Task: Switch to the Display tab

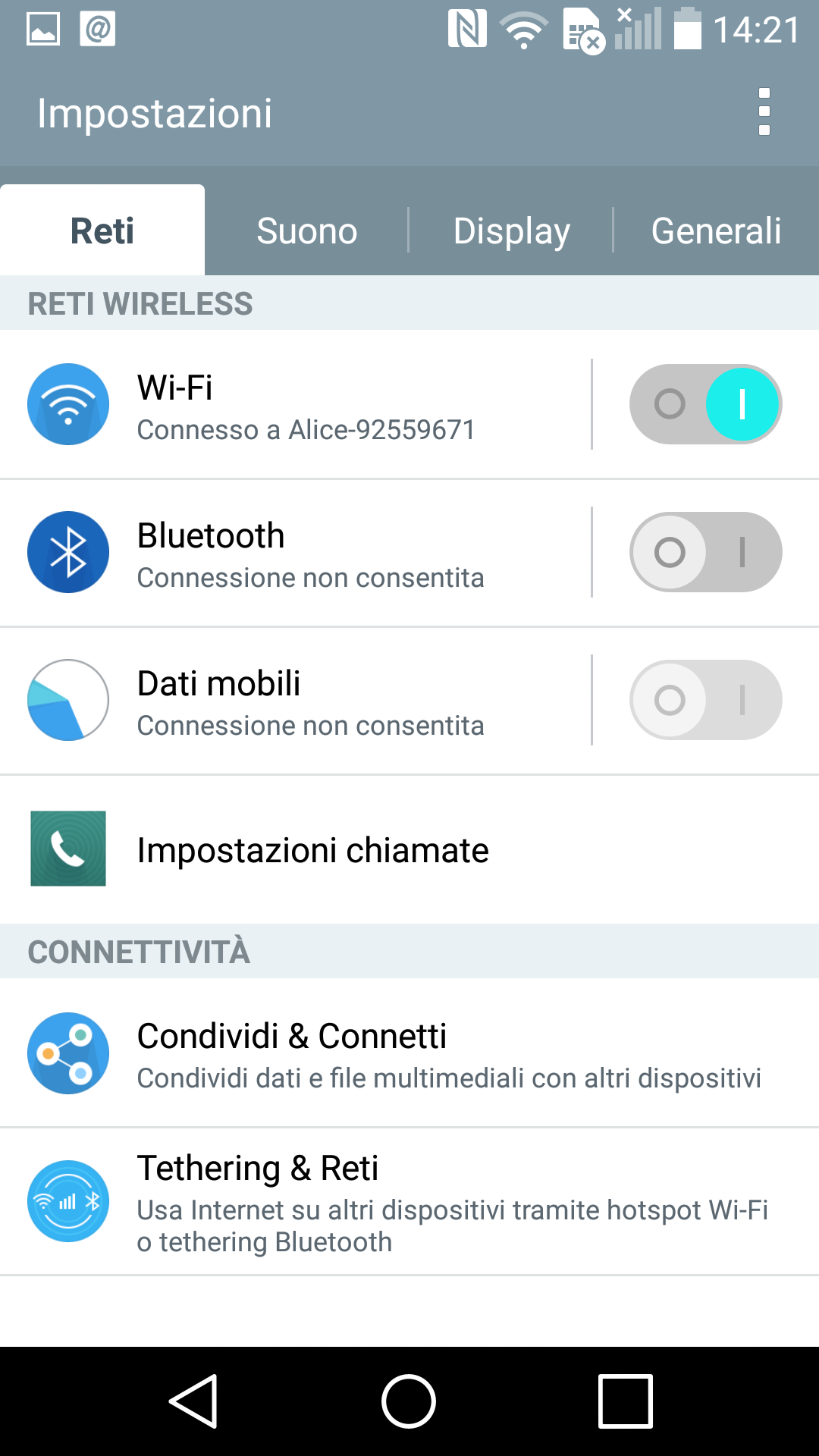Action: (x=511, y=231)
